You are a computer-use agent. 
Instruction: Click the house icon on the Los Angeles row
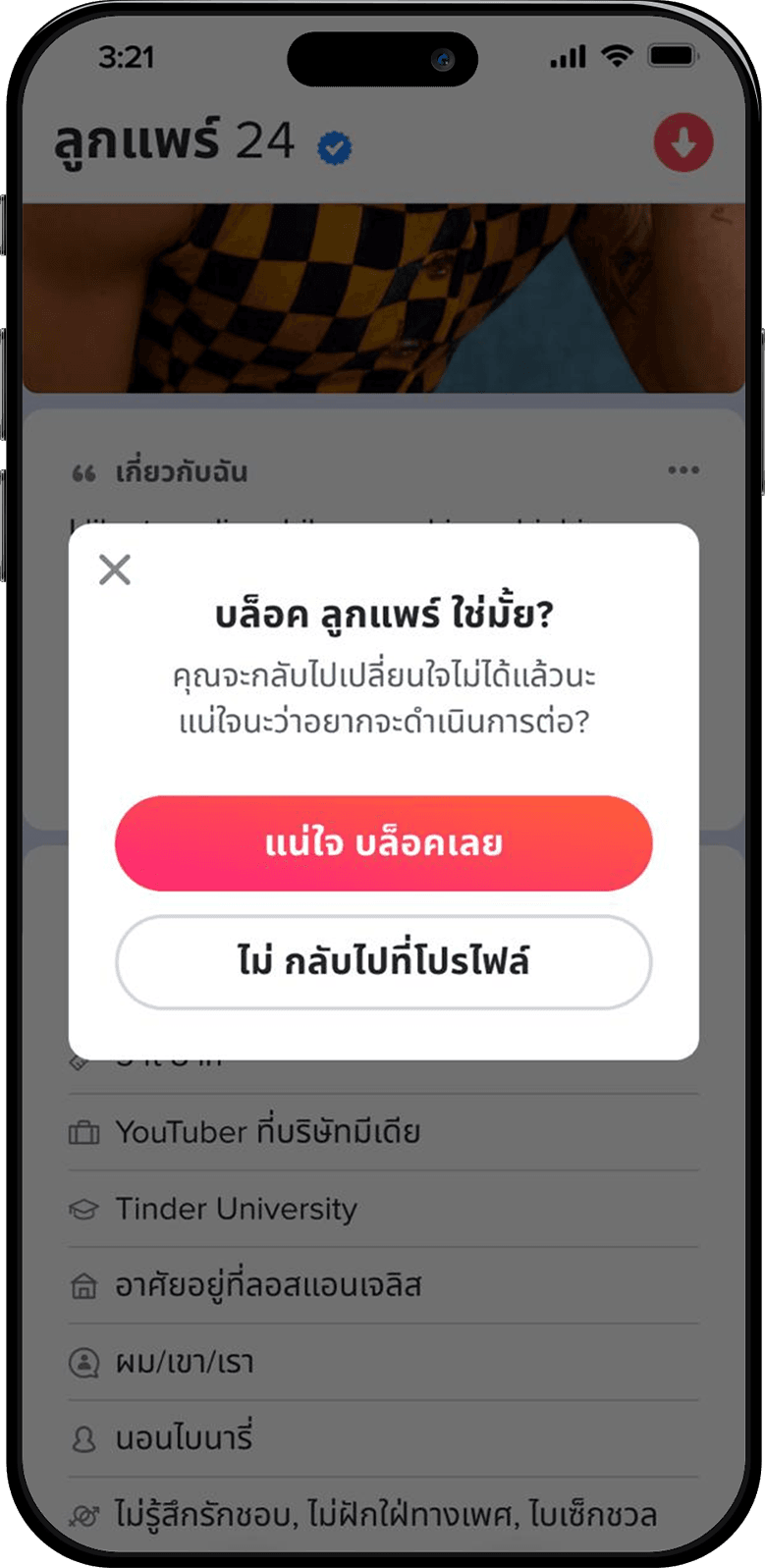(x=86, y=1285)
